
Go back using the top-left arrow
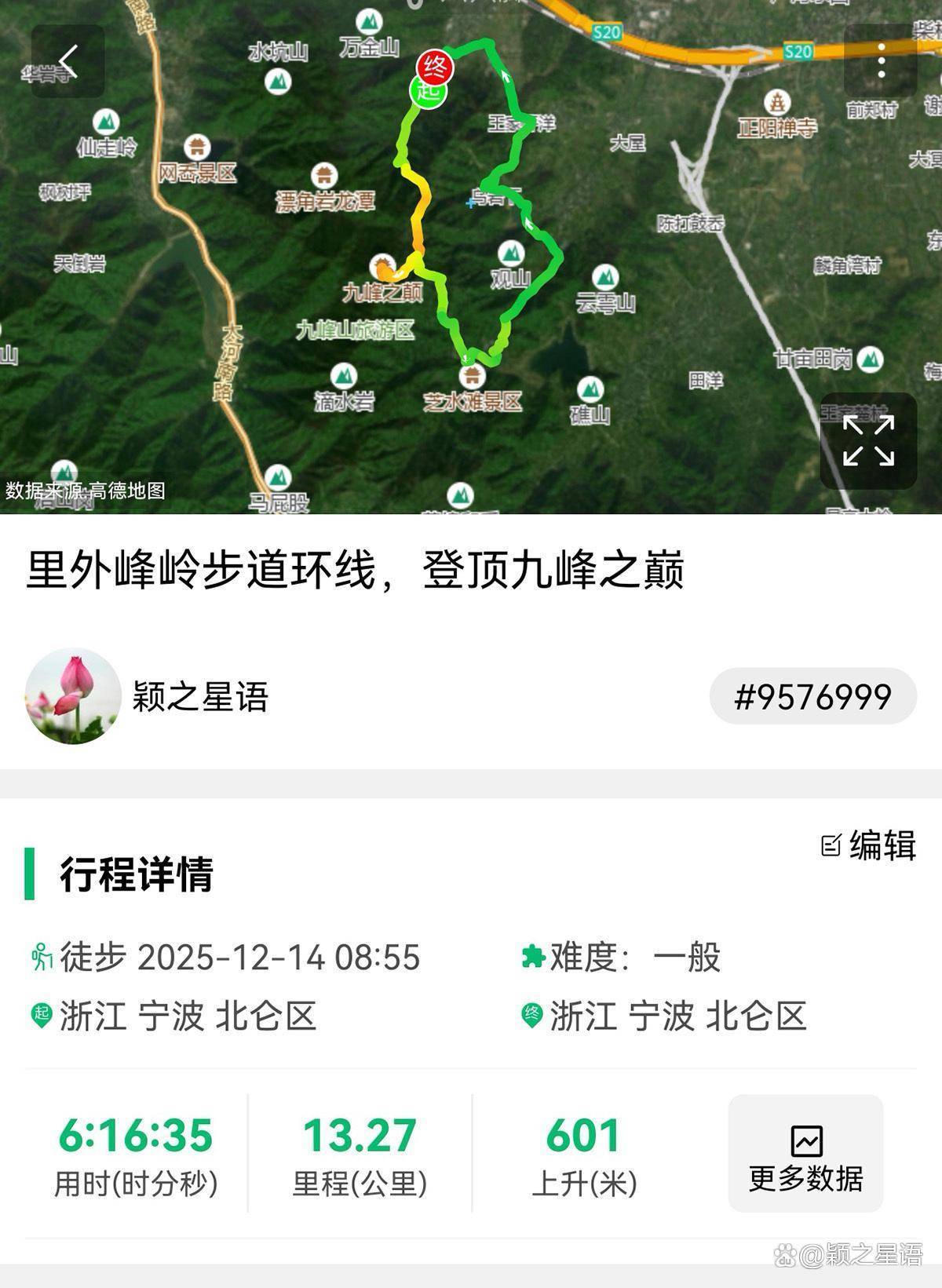pos(68,61)
